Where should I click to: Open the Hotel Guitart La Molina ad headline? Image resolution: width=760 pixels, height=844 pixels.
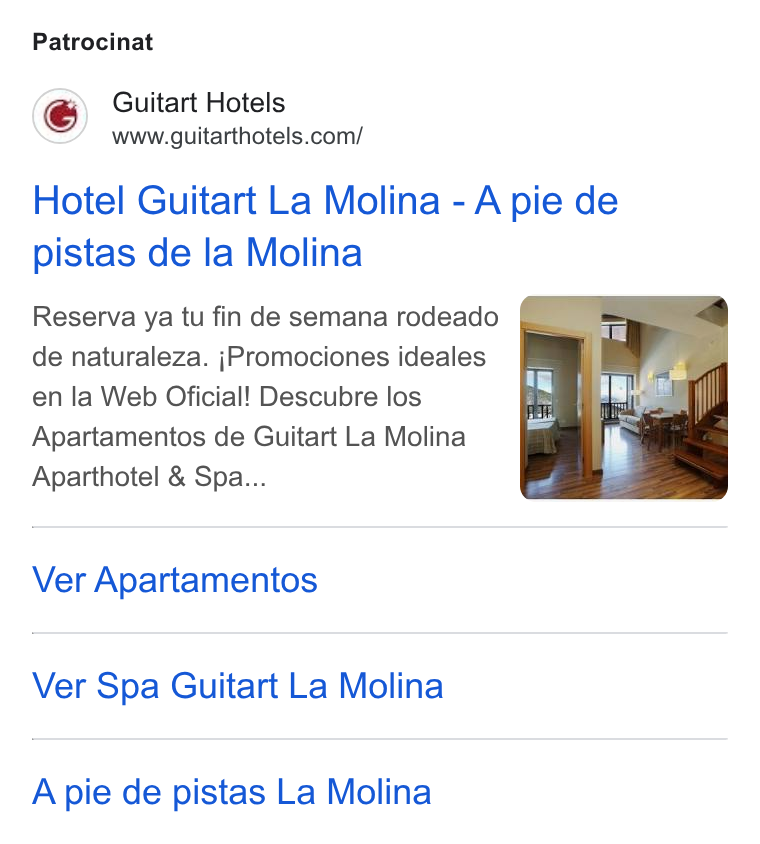tap(325, 226)
